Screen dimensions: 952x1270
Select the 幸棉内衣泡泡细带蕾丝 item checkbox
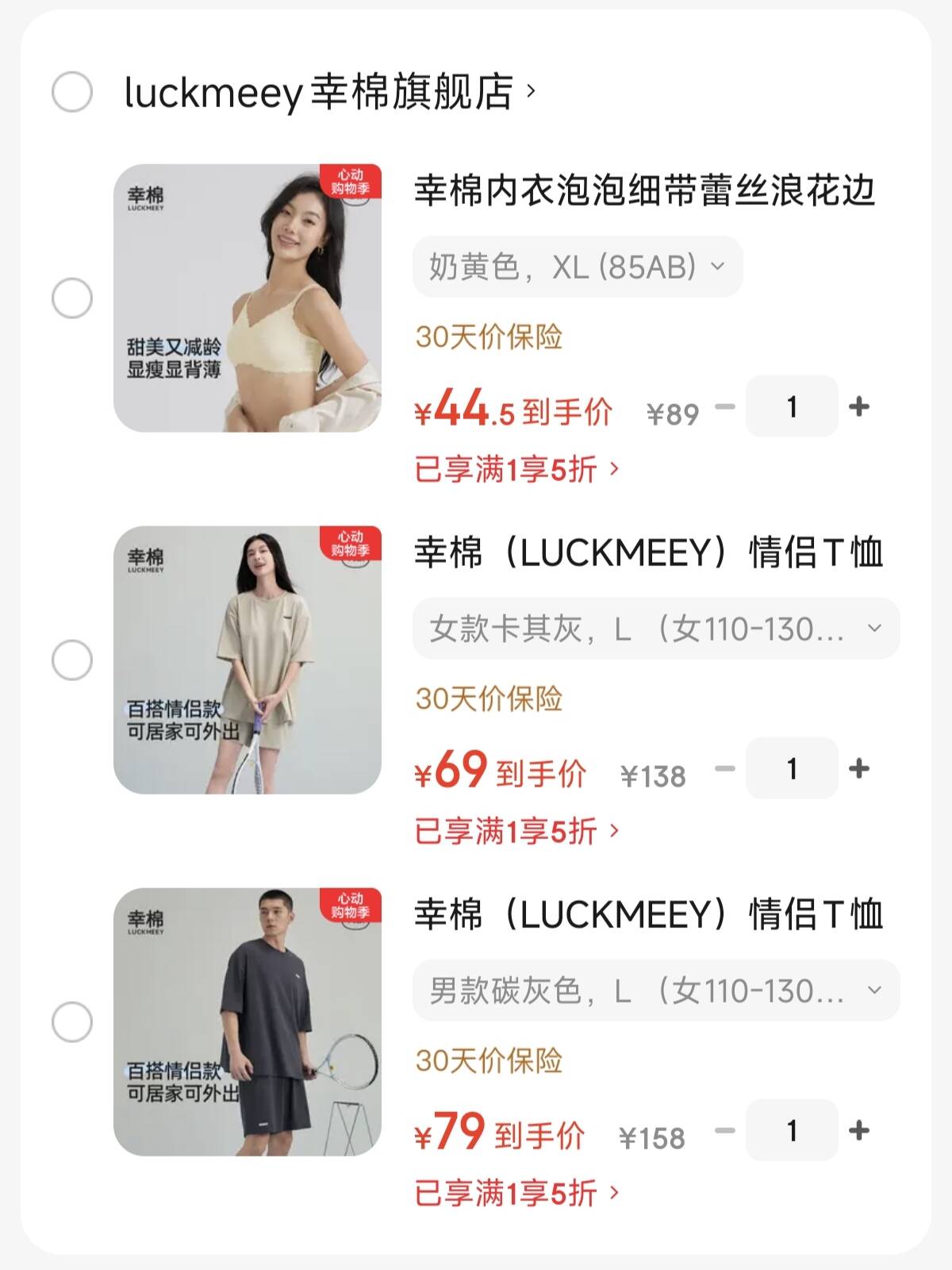click(x=72, y=298)
